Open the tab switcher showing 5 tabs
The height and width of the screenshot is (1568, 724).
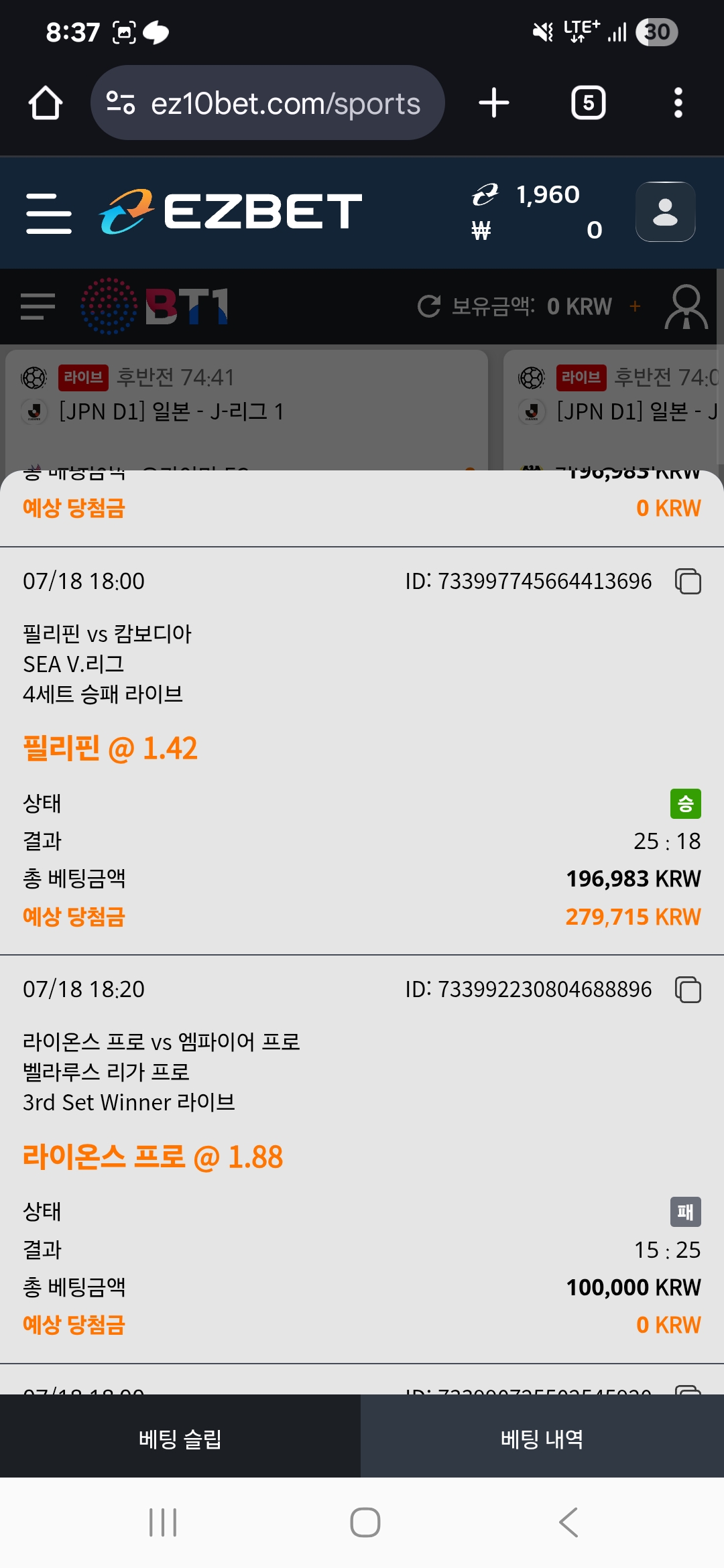pos(589,103)
